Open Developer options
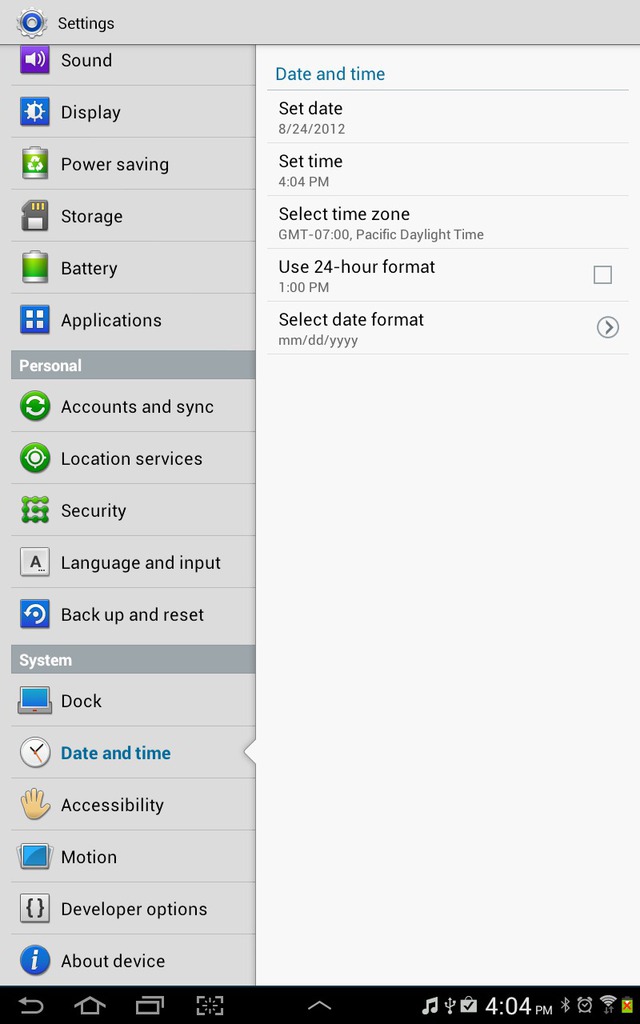 [x=133, y=908]
